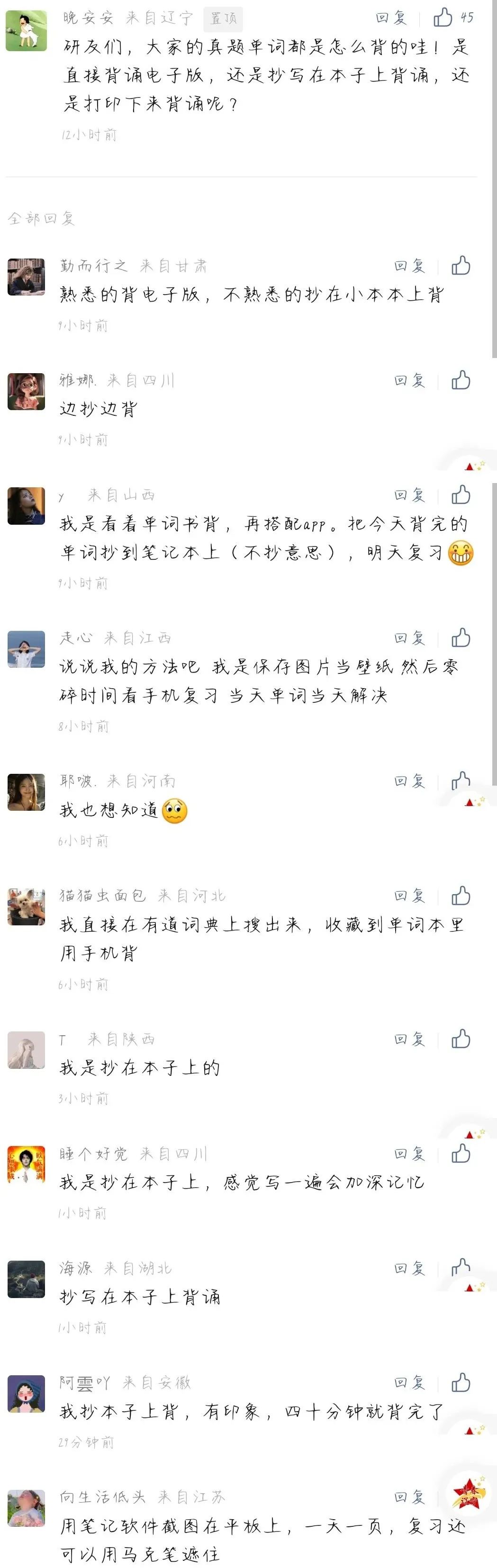Like the comment from y in 山西
The height and width of the screenshot is (1568, 497).
(461, 495)
